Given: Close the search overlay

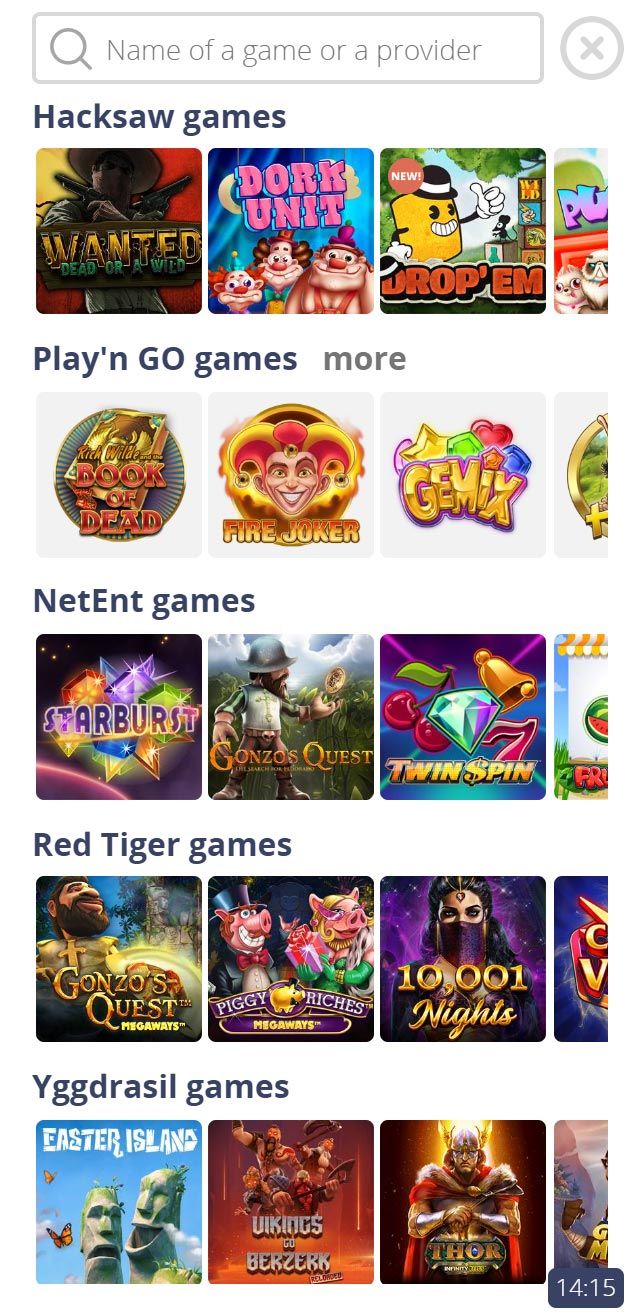Looking at the screenshot, I should coord(591,48).
